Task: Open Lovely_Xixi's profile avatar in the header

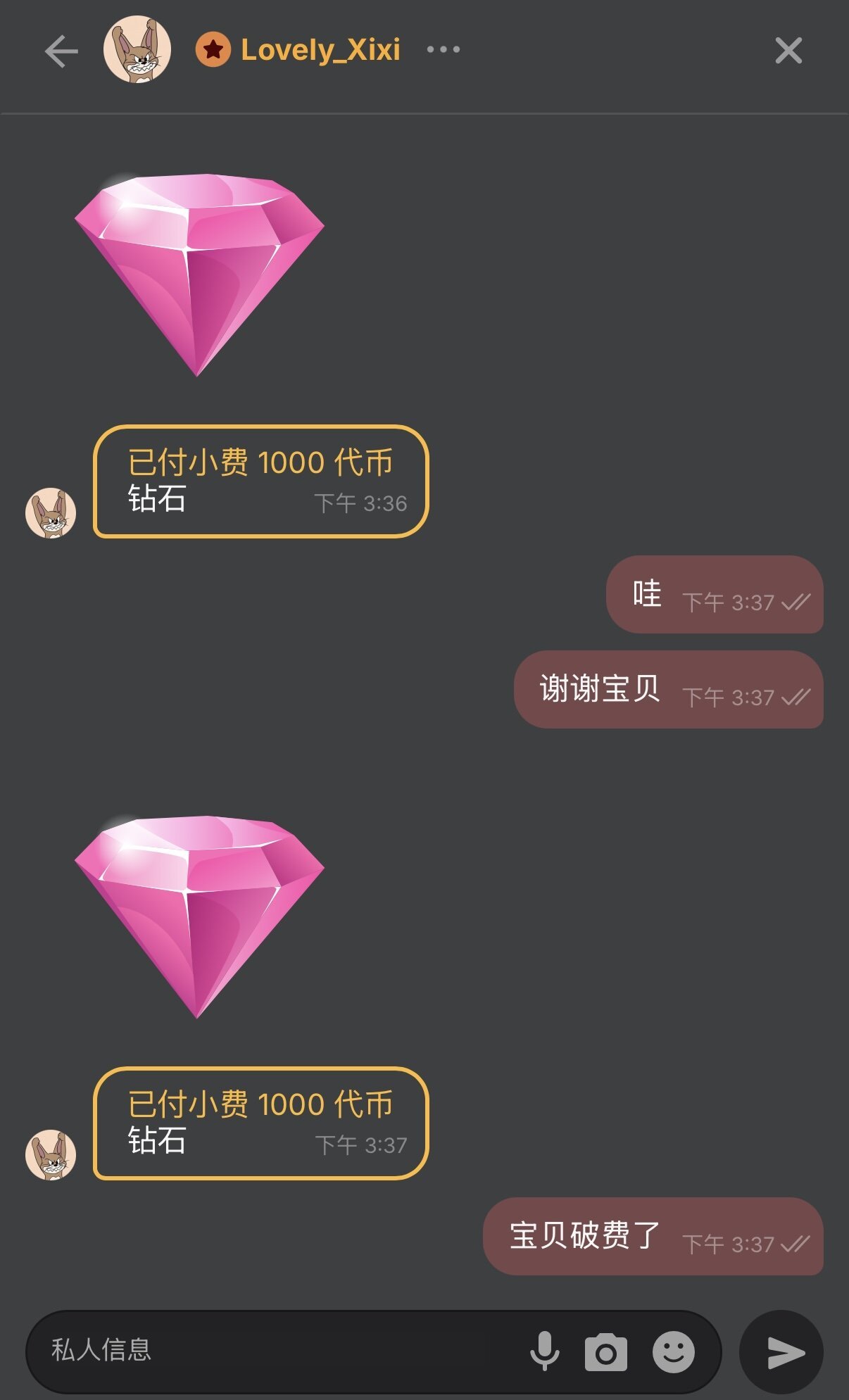Action: click(137, 50)
